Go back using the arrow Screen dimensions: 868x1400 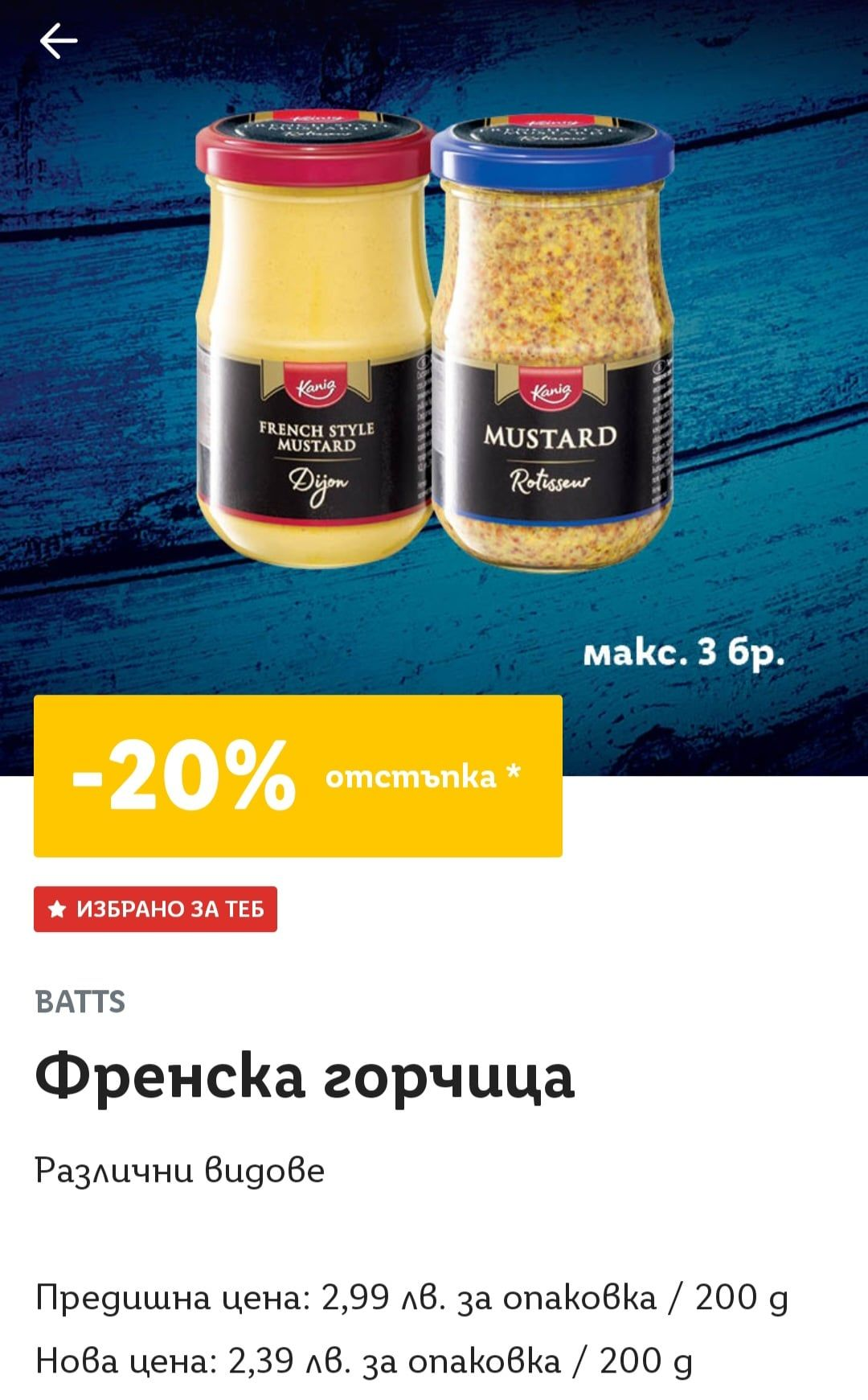coord(58,40)
